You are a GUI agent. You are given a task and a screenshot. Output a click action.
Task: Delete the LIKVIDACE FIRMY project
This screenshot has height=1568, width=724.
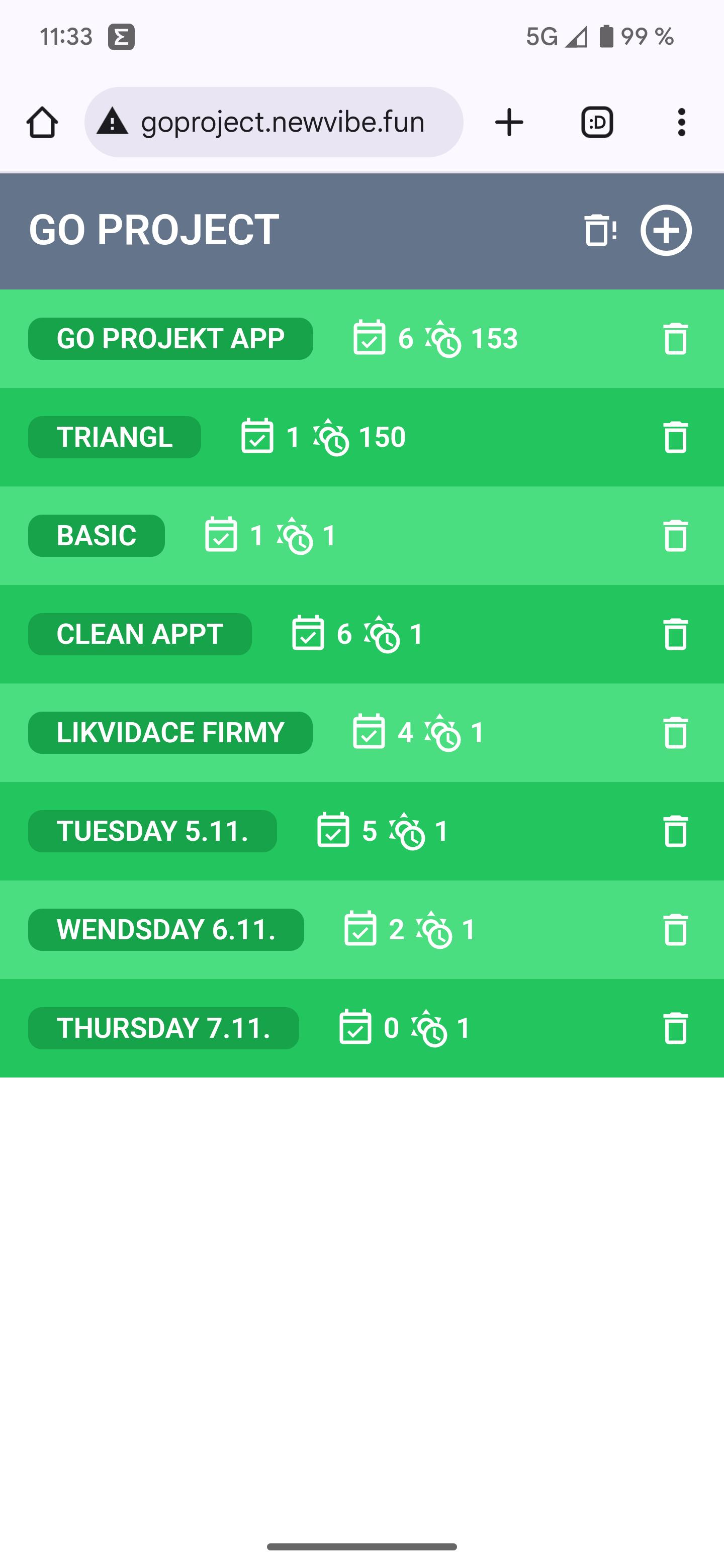pyautogui.click(x=675, y=733)
